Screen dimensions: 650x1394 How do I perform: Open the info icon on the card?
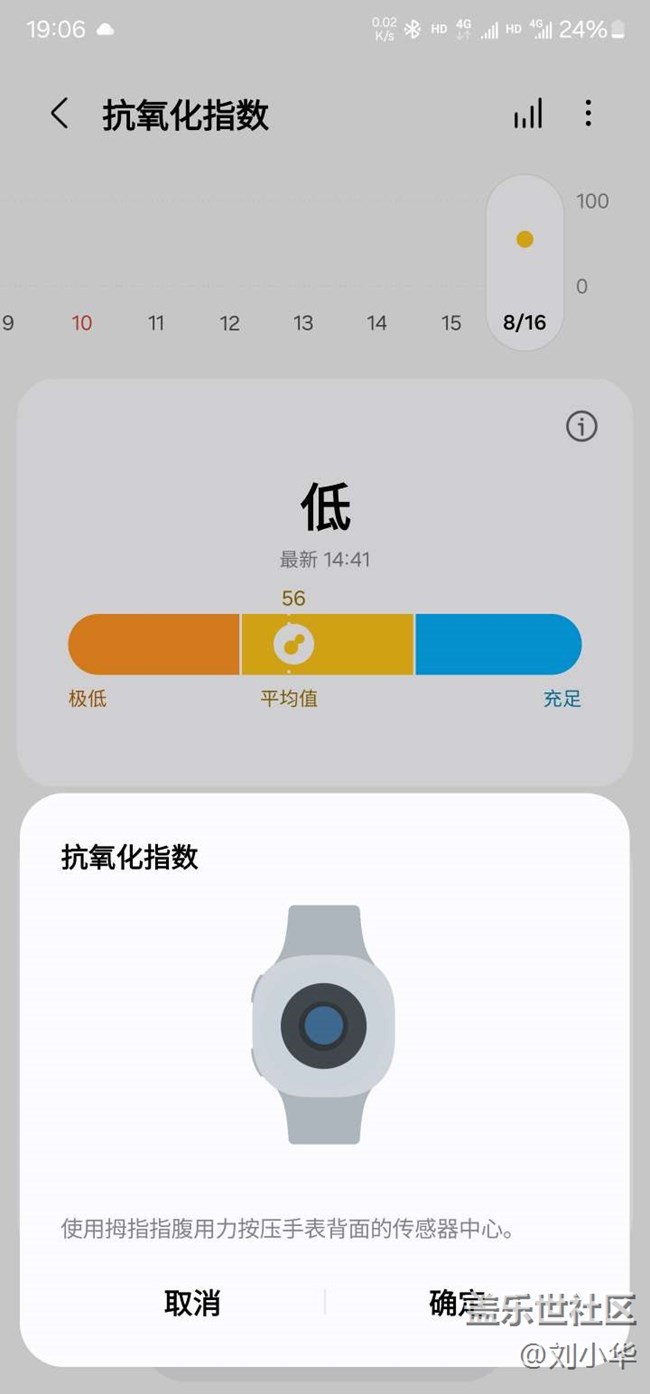[x=581, y=427]
